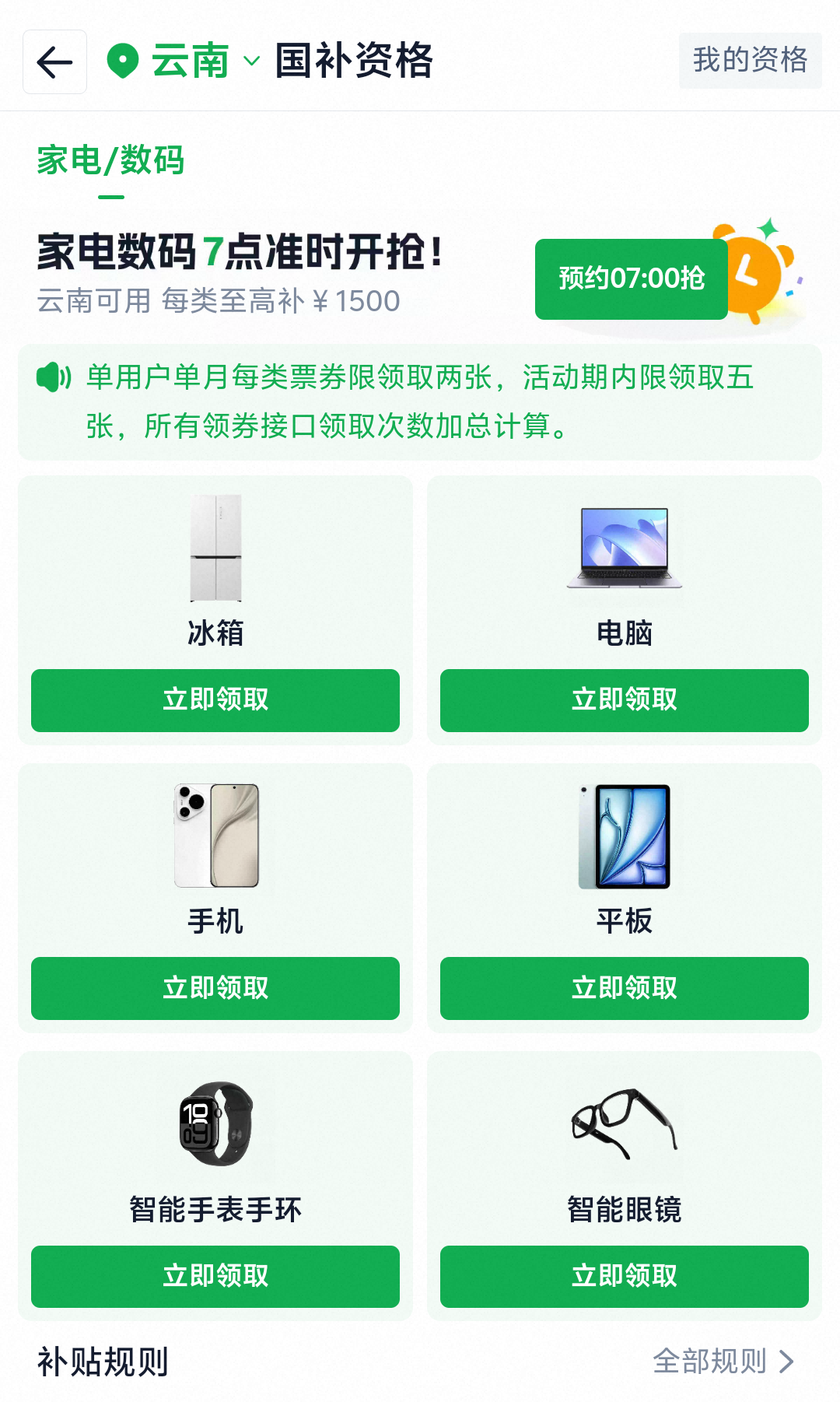
Task: Open the 补贴规则 section
Action: [101, 1362]
